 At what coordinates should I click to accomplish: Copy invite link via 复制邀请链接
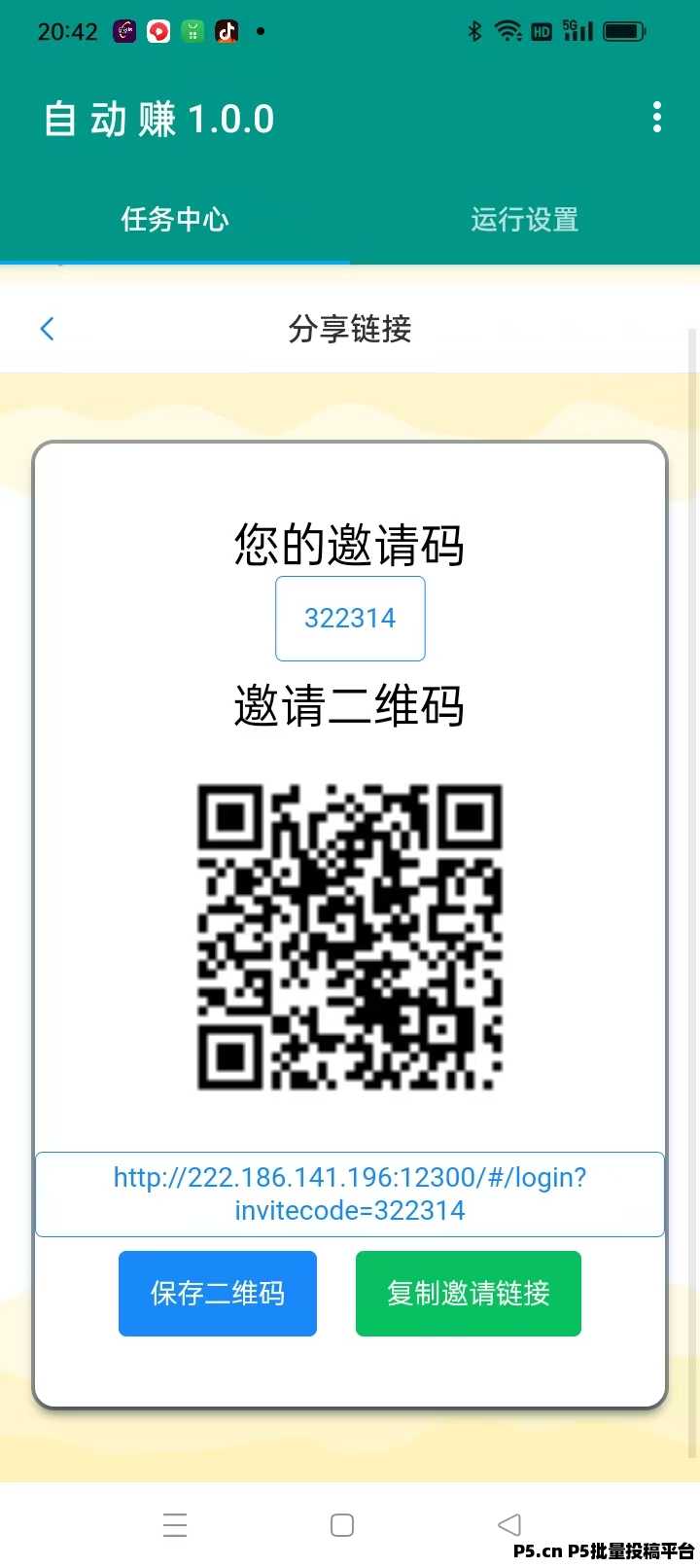click(x=468, y=1293)
